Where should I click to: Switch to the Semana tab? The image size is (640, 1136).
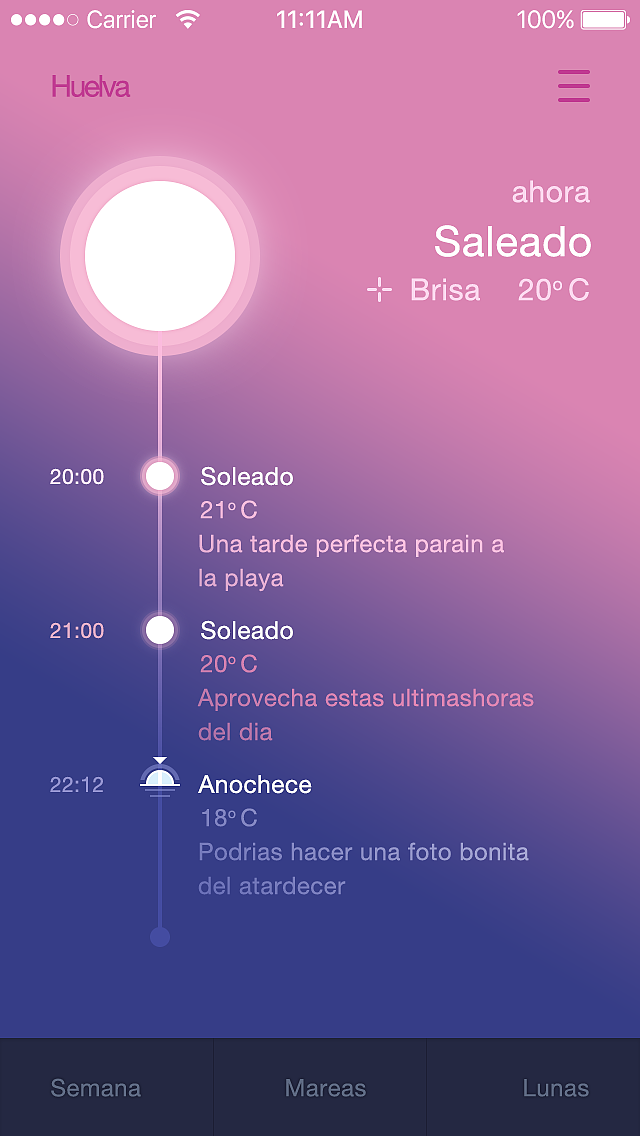click(x=96, y=1088)
